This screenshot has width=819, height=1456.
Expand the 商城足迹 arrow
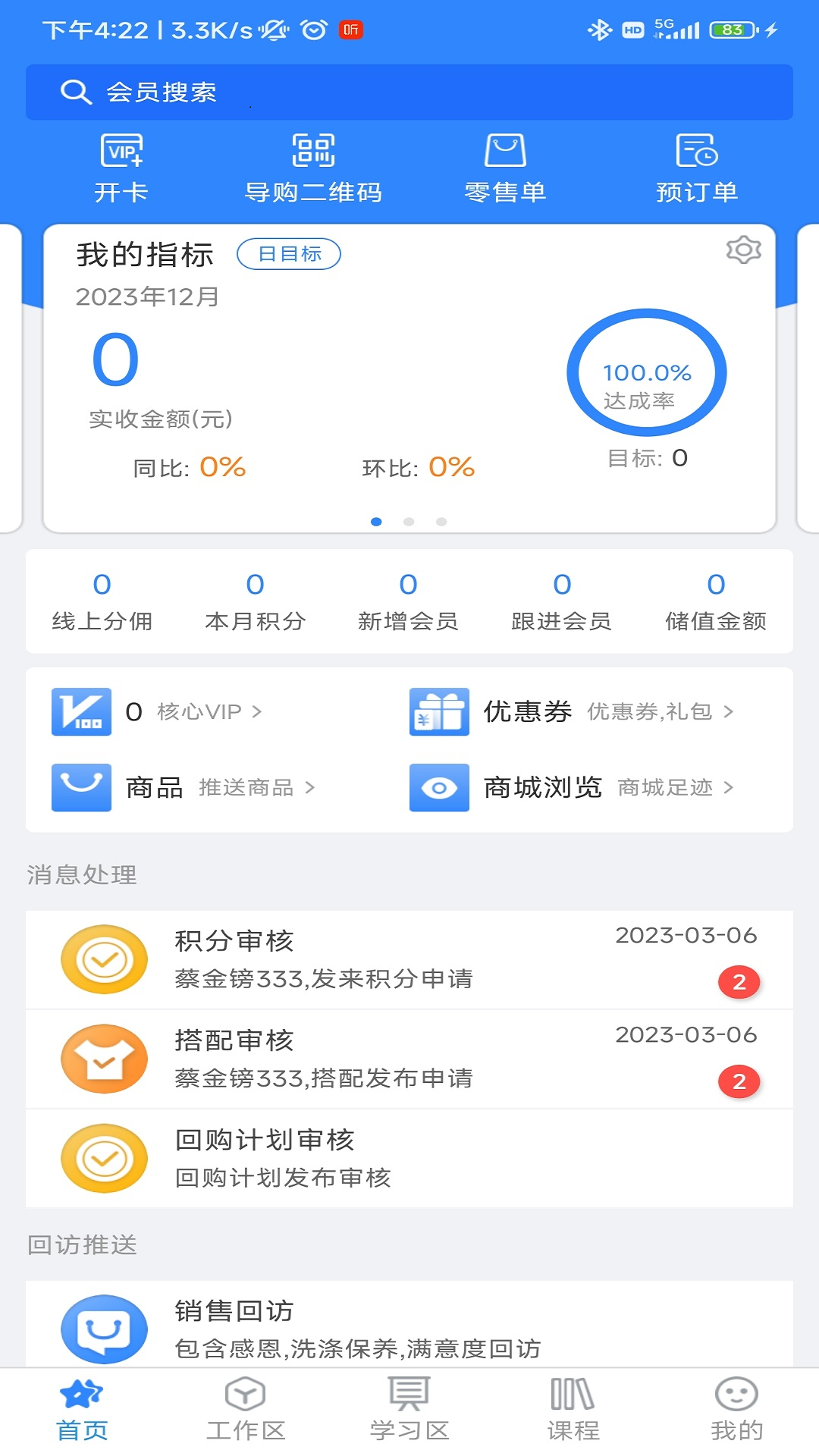click(x=730, y=788)
